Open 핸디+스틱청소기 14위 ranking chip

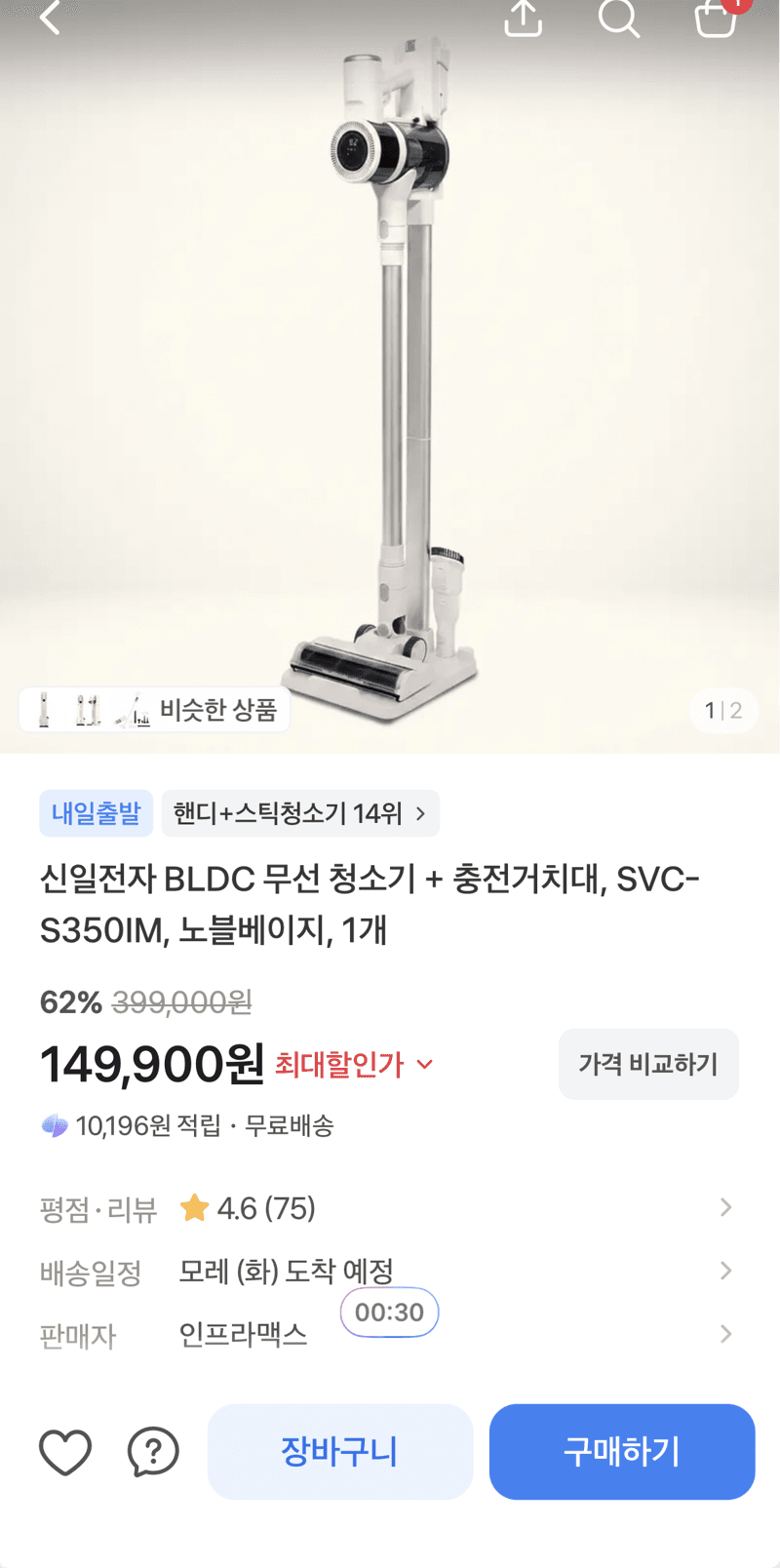click(x=300, y=813)
